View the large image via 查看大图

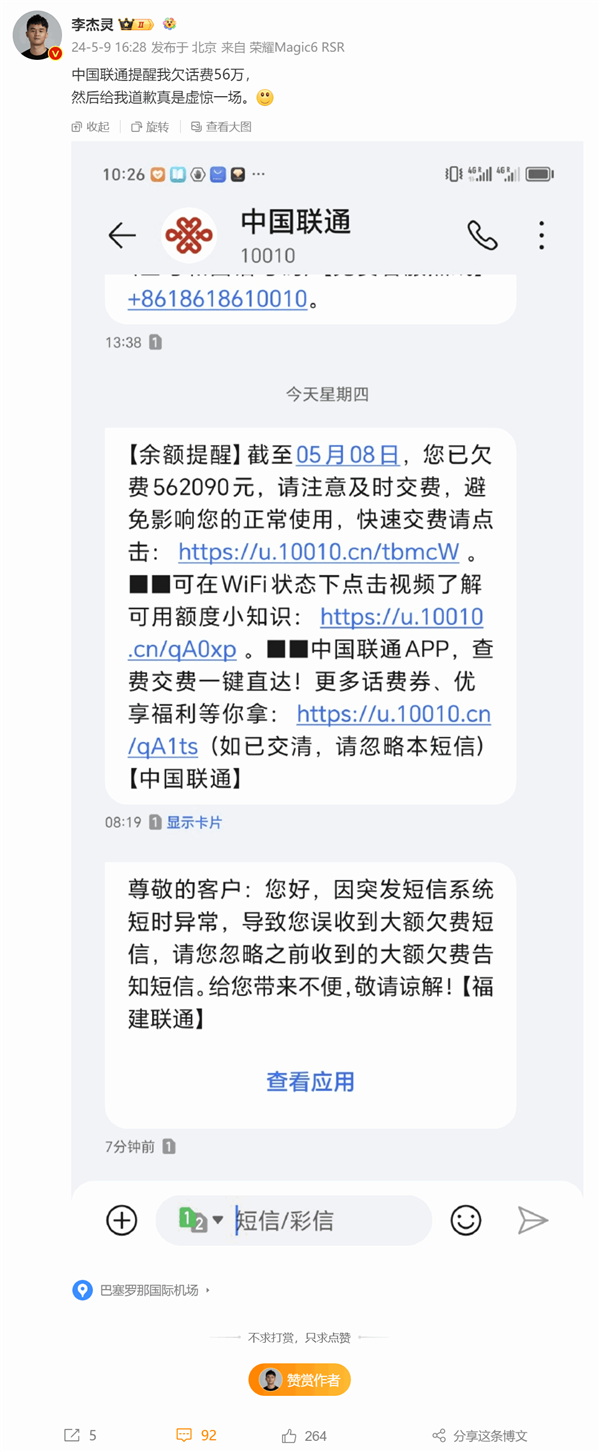coord(220,127)
